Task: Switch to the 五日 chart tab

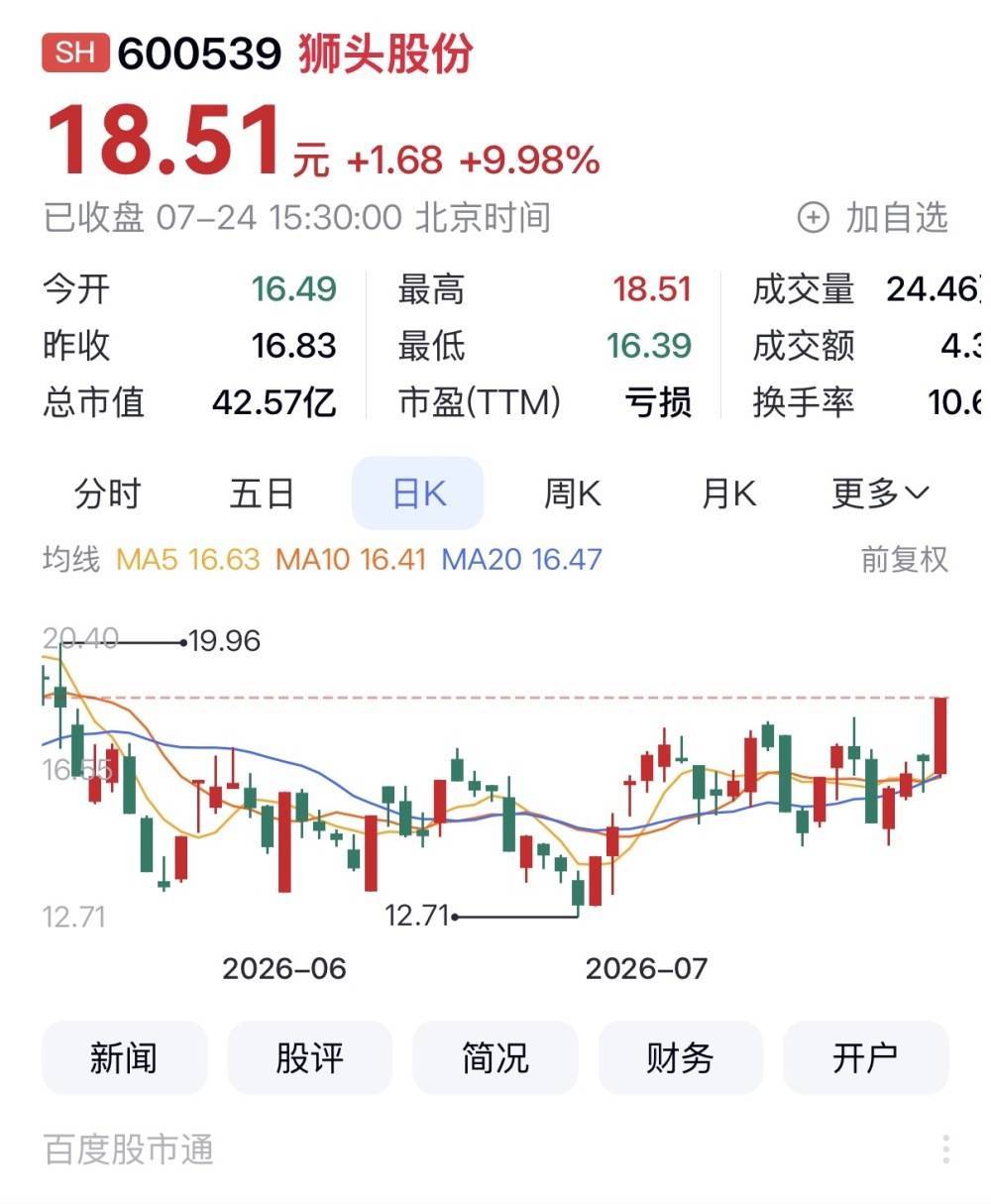Action: point(262,493)
